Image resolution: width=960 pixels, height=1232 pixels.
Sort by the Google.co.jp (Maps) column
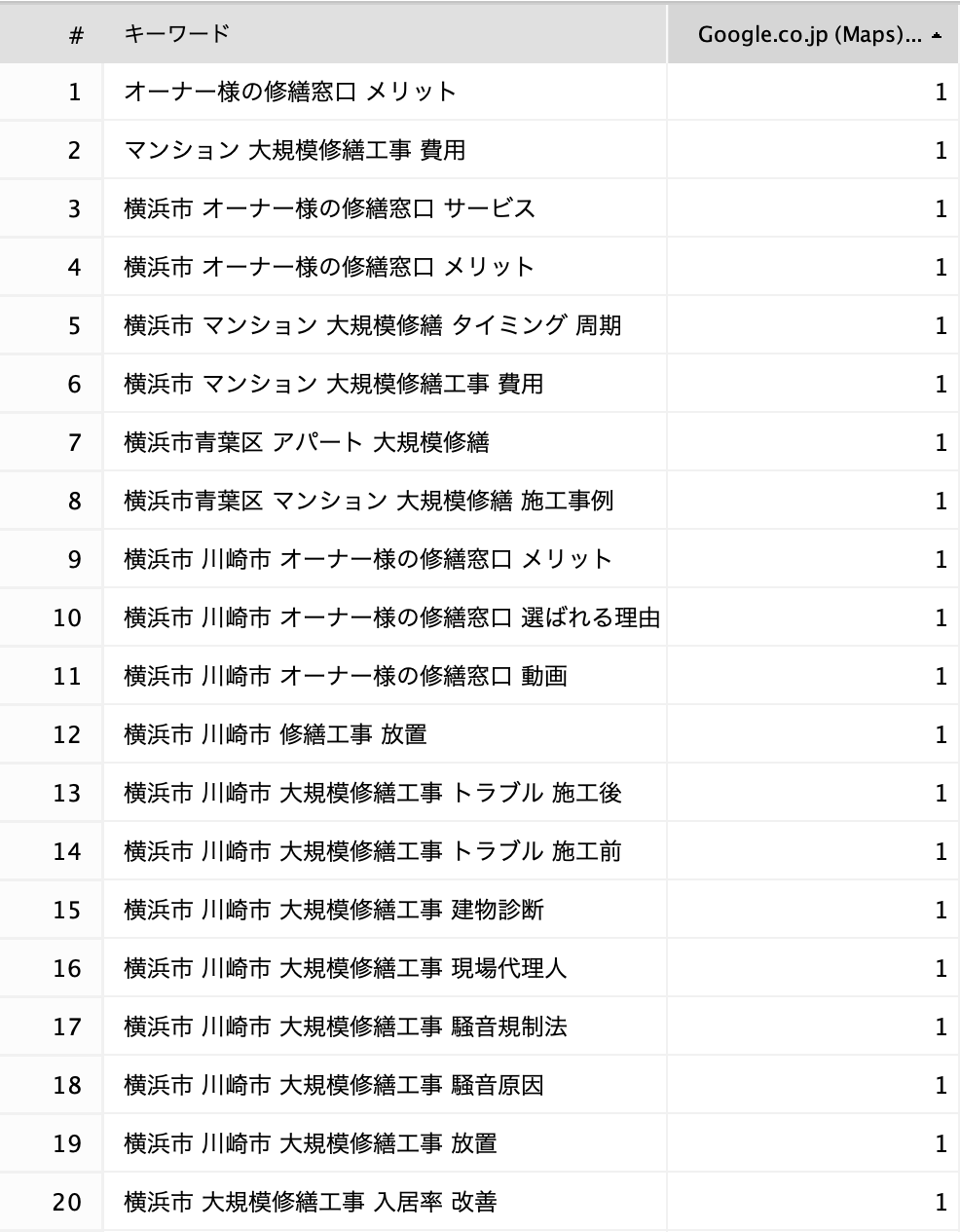pyautogui.click(x=813, y=35)
